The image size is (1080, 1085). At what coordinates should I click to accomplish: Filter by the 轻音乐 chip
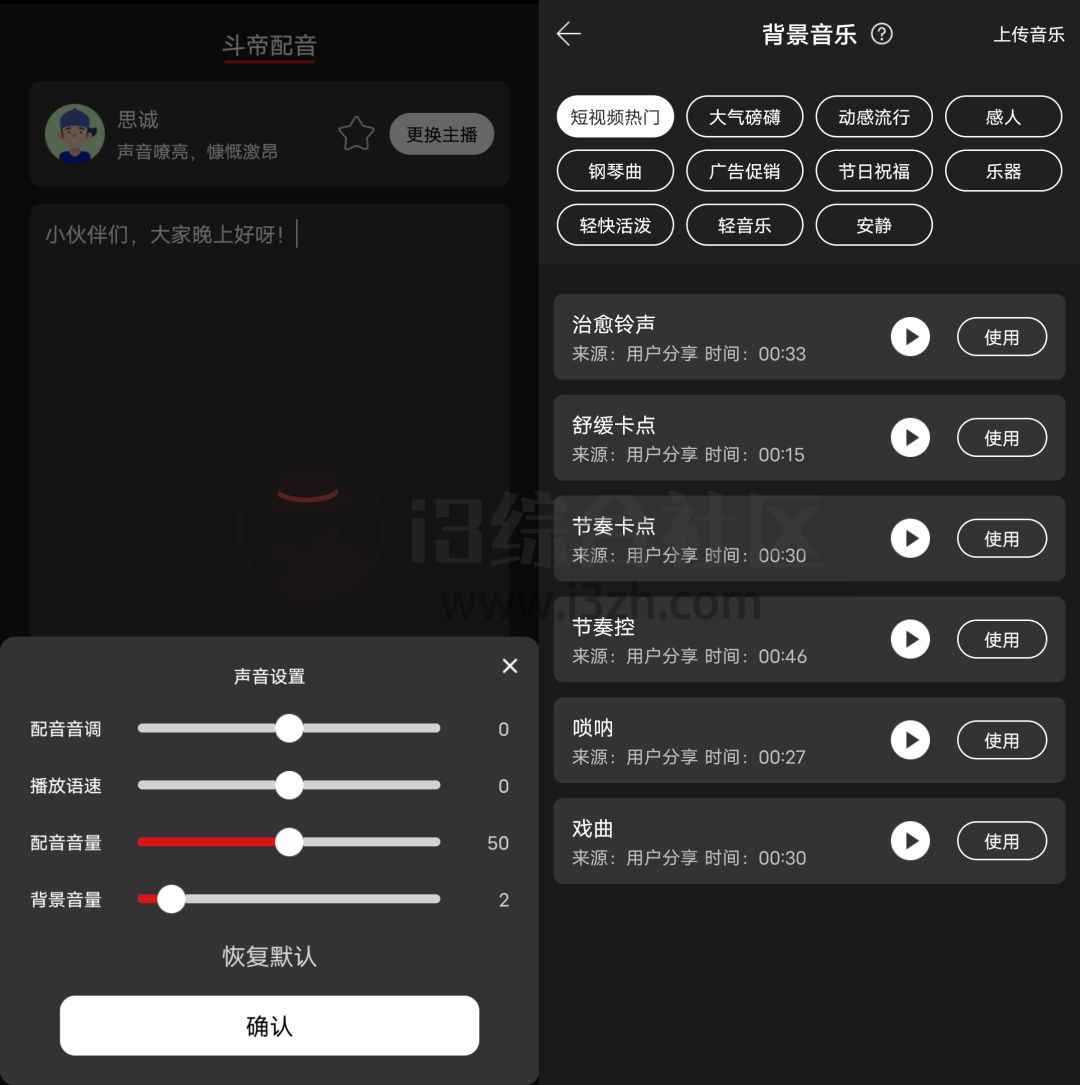[x=744, y=225]
